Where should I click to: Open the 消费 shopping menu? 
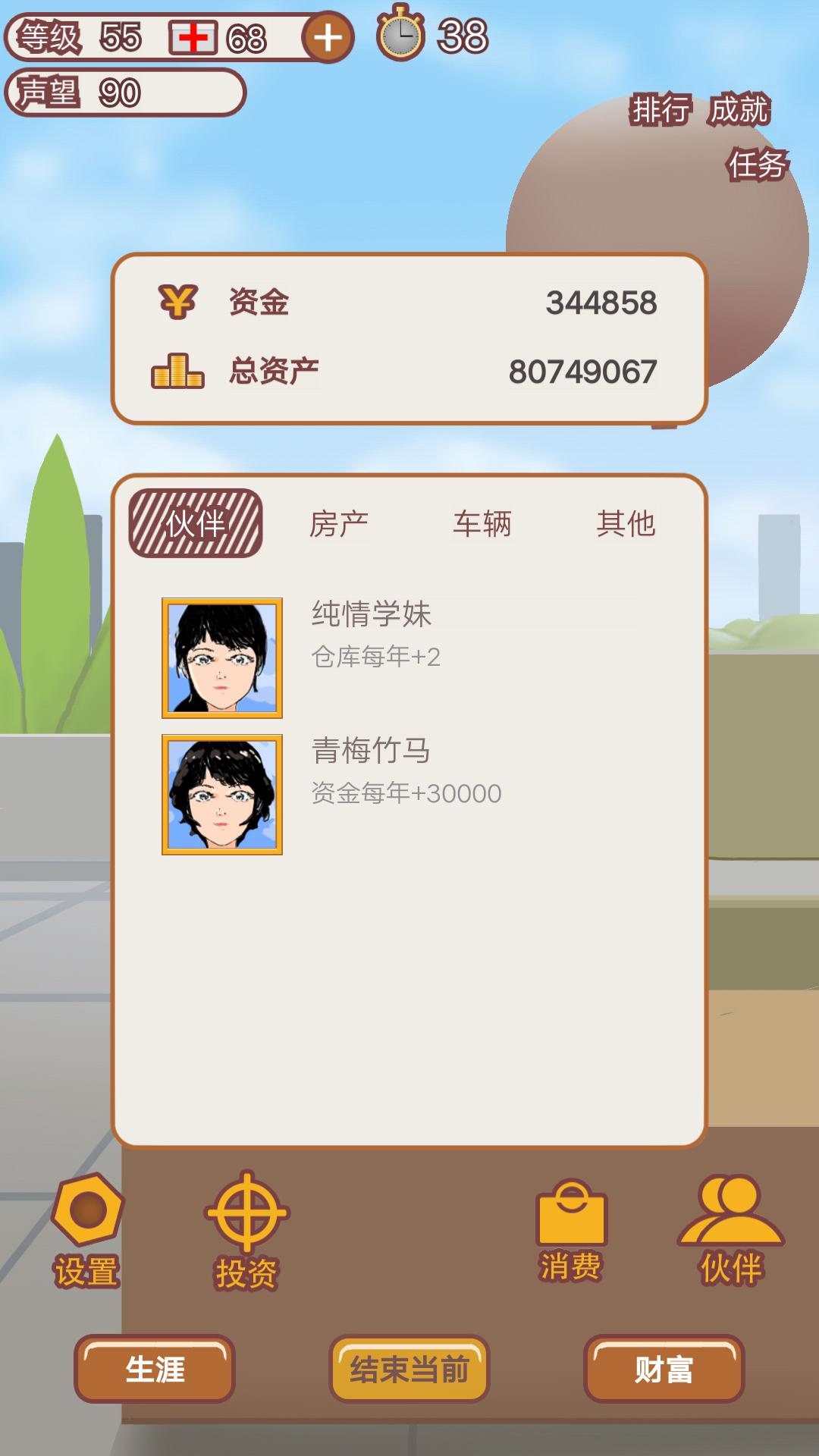[571, 1230]
